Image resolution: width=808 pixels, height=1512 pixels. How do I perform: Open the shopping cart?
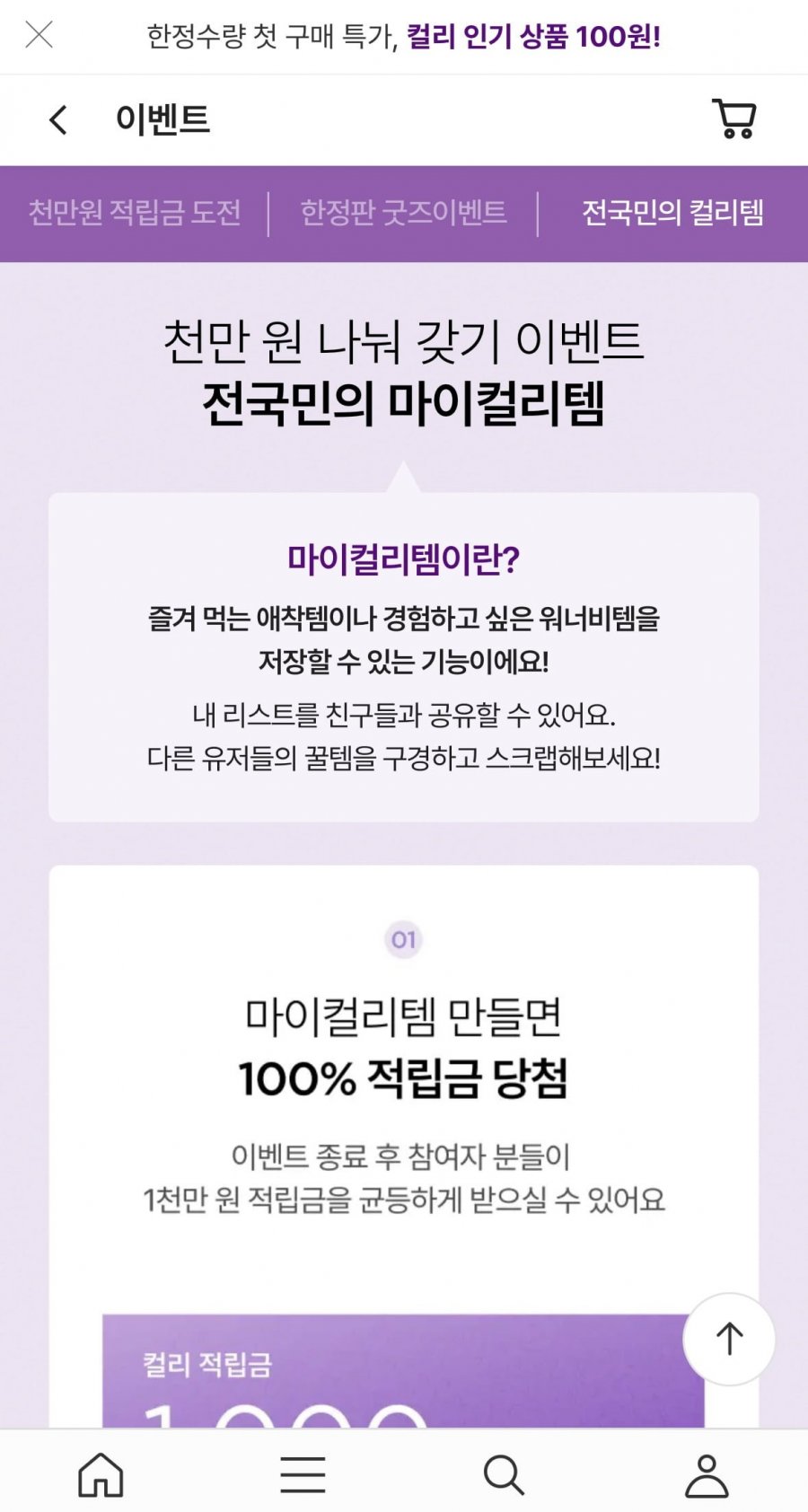(734, 119)
